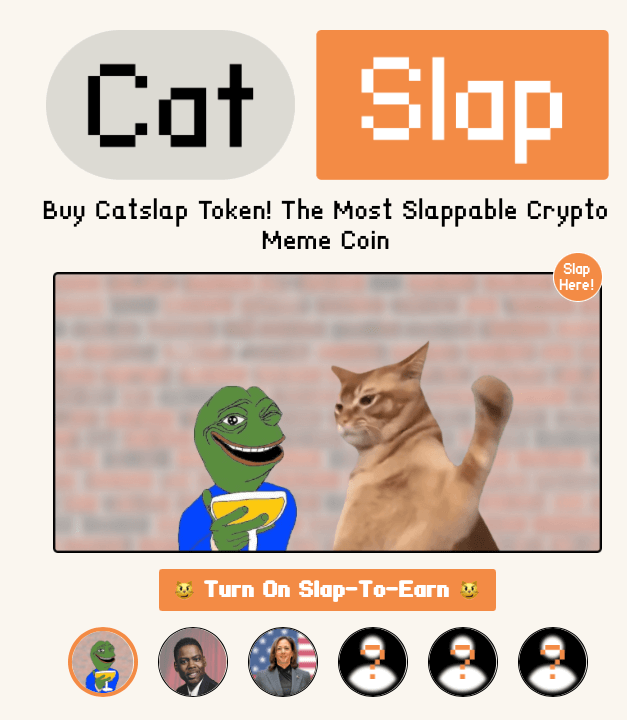
Task: Select the second locked mystery character
Action: pyautogui.click(x=463, y=662)
